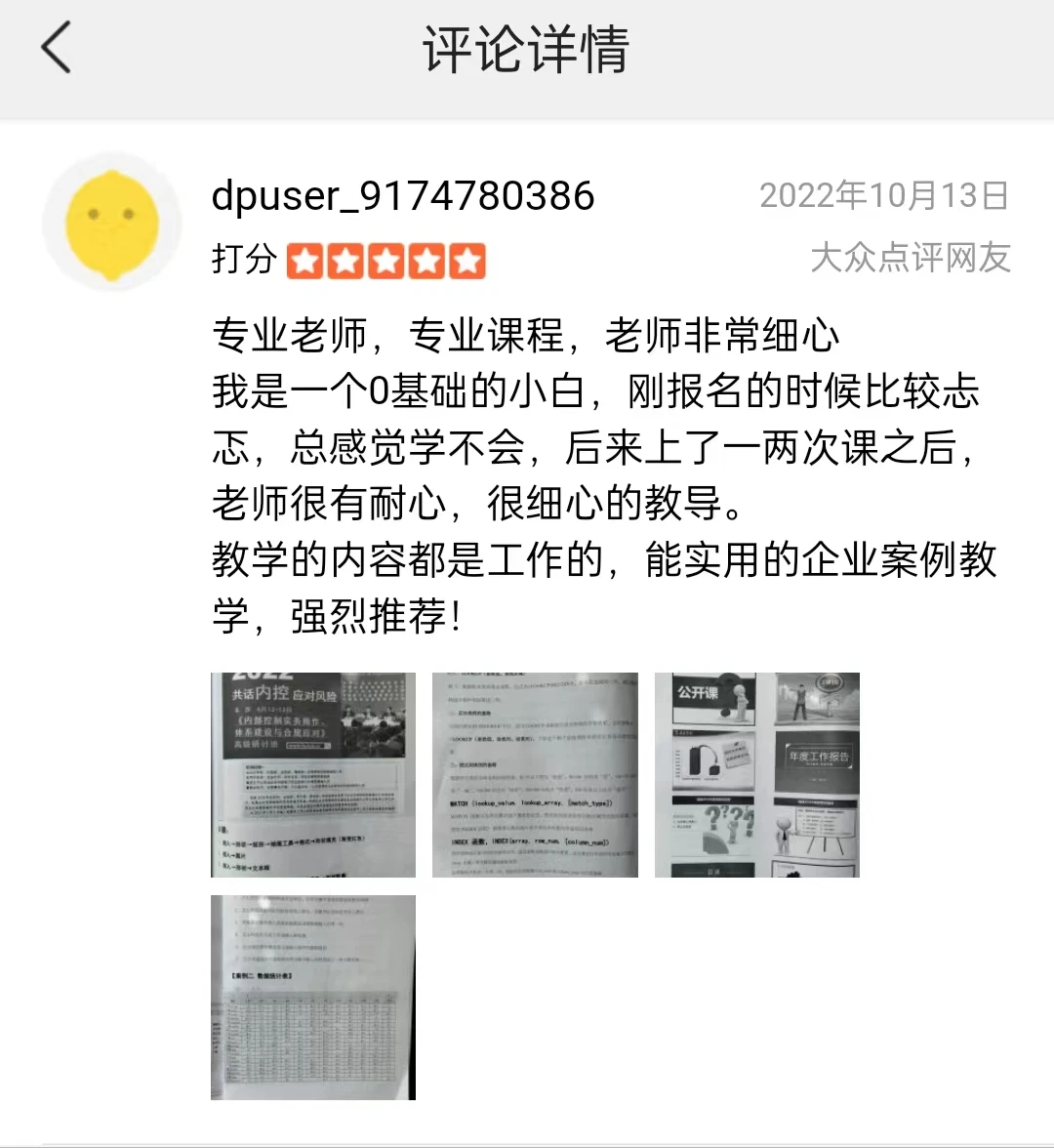Expand the data statistics table photo

[312, 996]
